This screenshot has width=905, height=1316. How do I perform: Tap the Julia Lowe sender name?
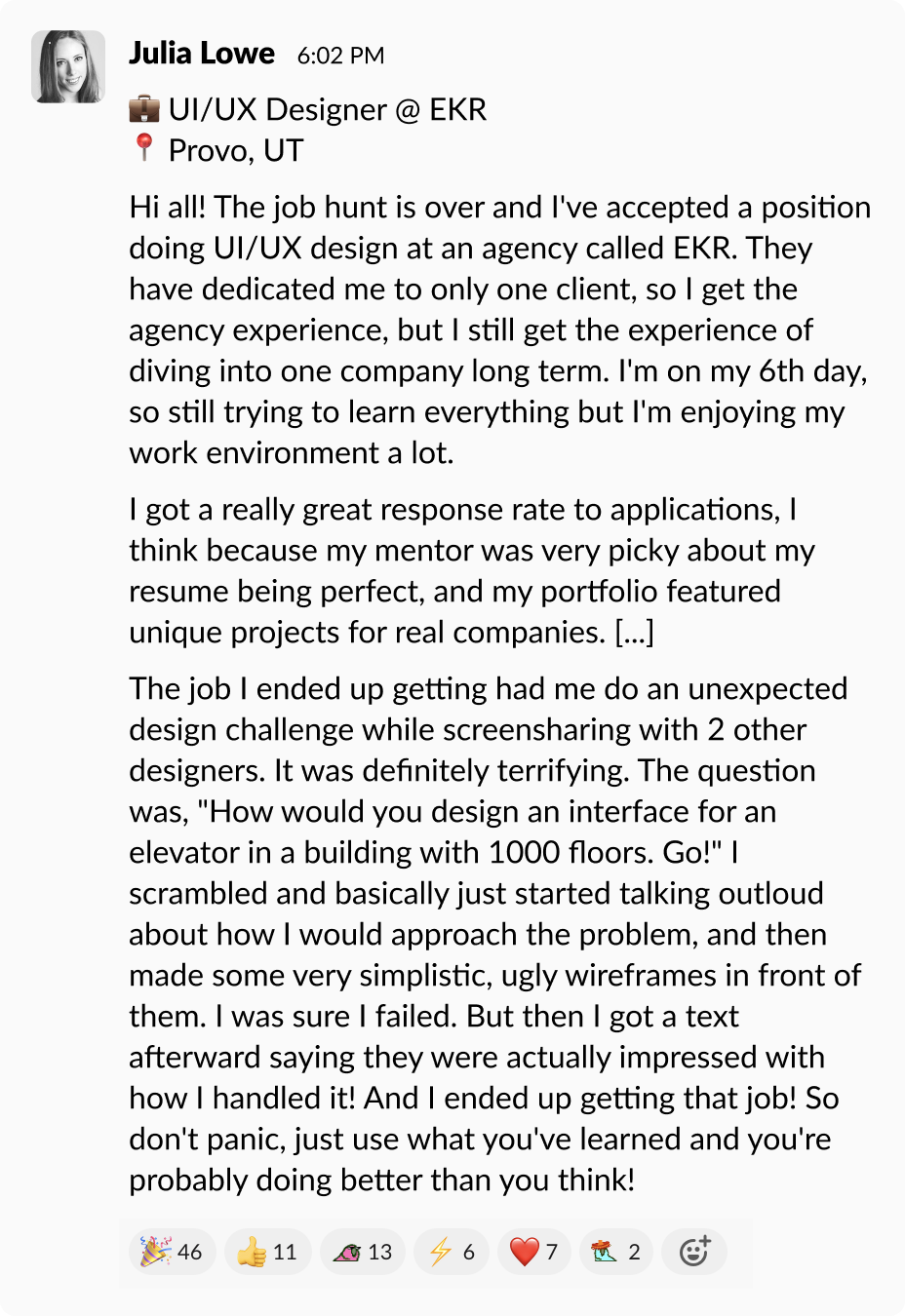point(202,54)
